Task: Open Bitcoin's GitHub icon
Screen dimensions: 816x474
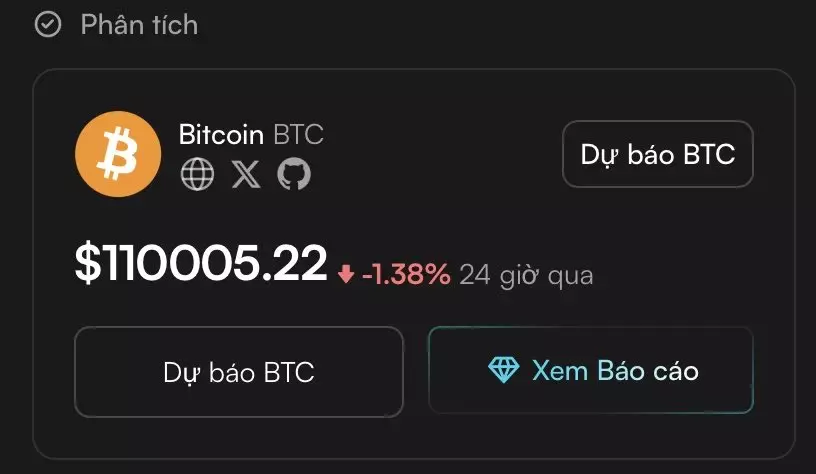Action: (x=294, y=175)
